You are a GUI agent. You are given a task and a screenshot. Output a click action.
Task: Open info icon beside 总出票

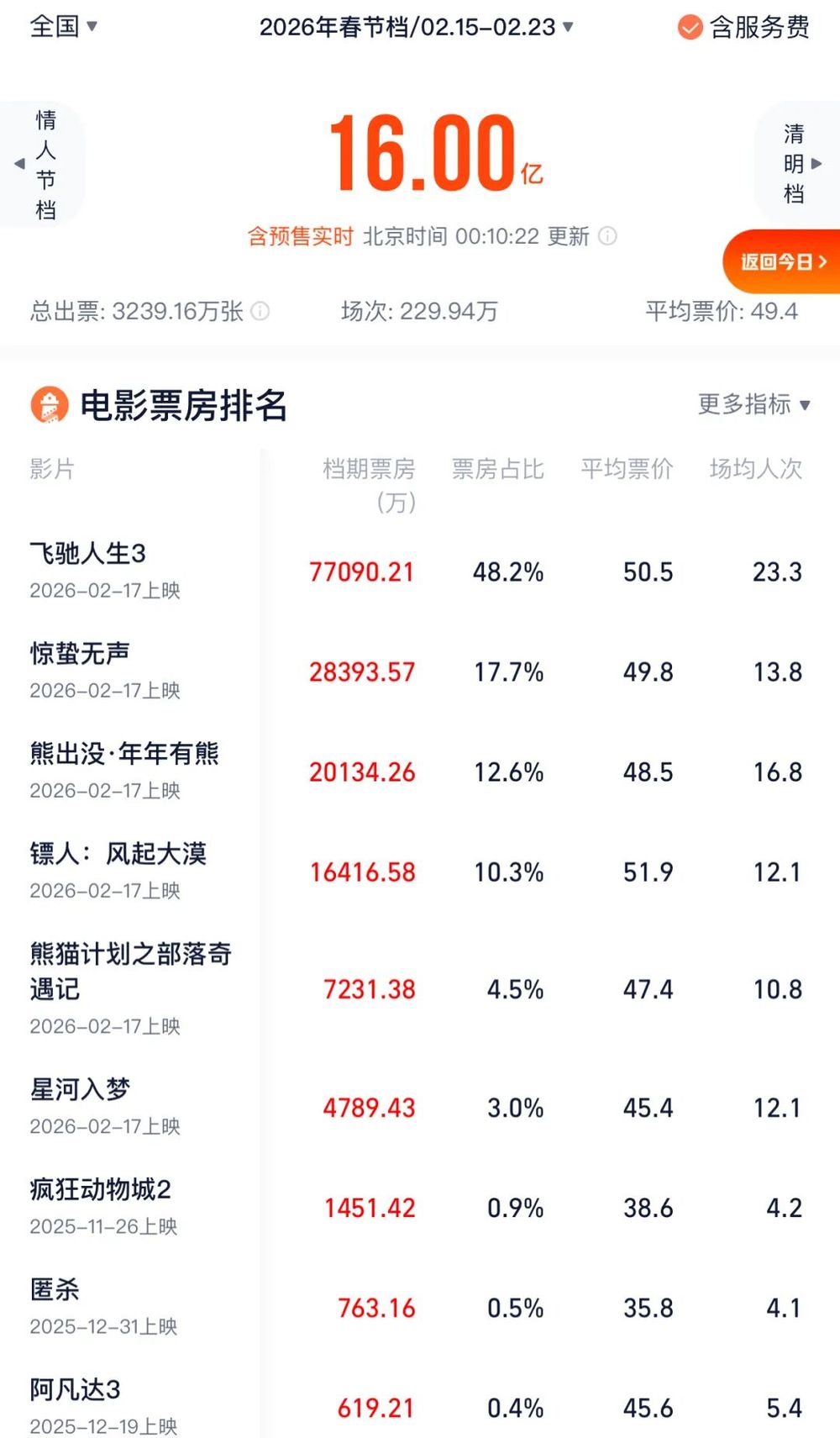point(261,312)
